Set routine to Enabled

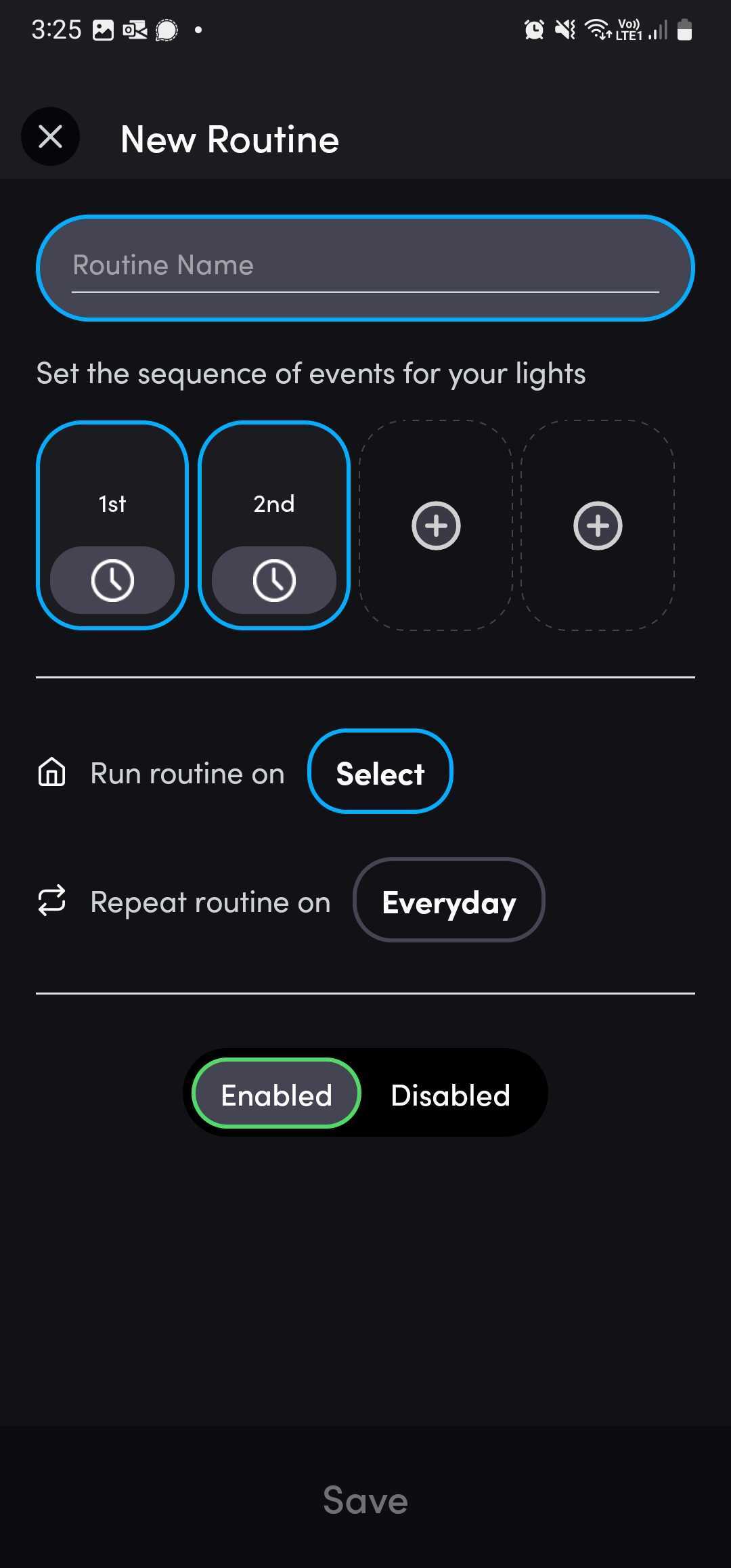(276, 1093)
